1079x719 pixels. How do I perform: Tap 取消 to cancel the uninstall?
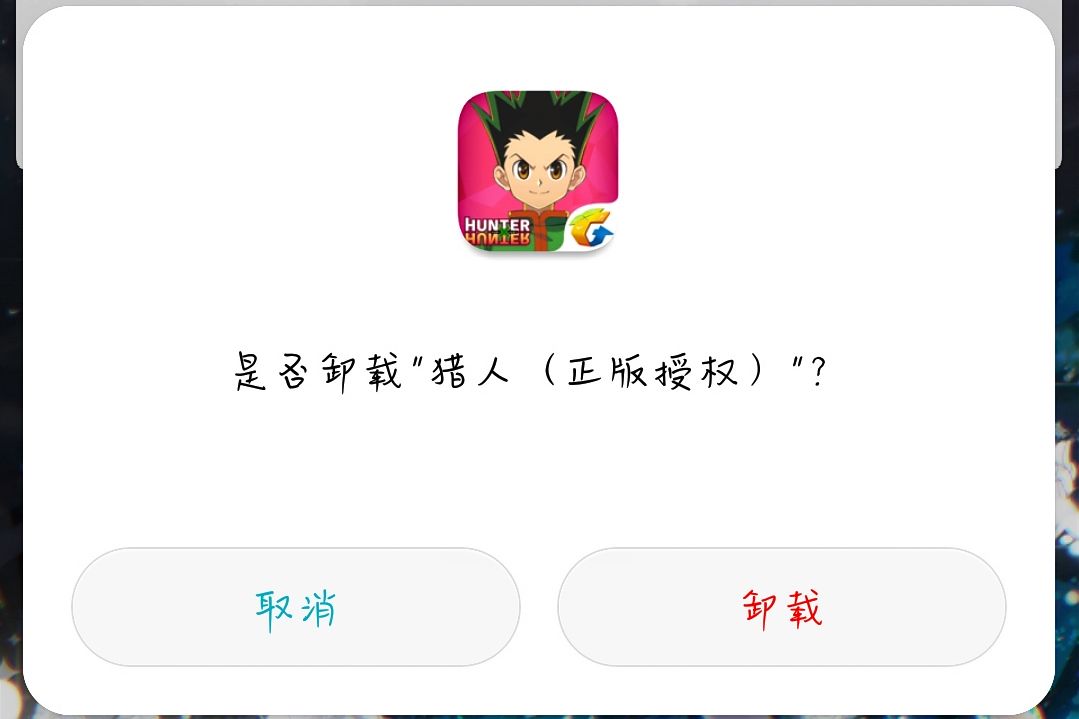point(296,607)
